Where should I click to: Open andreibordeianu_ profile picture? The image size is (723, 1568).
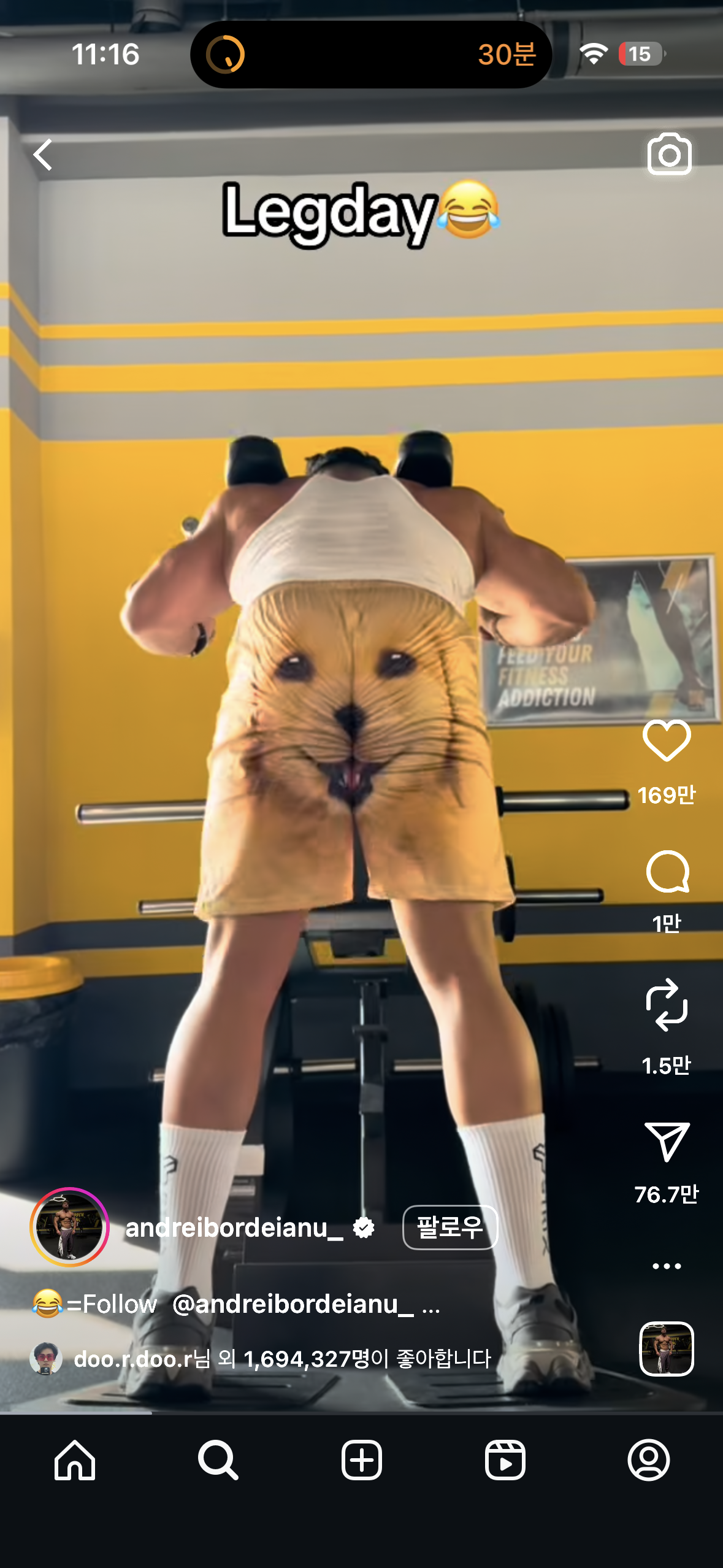pos(69,1227)
